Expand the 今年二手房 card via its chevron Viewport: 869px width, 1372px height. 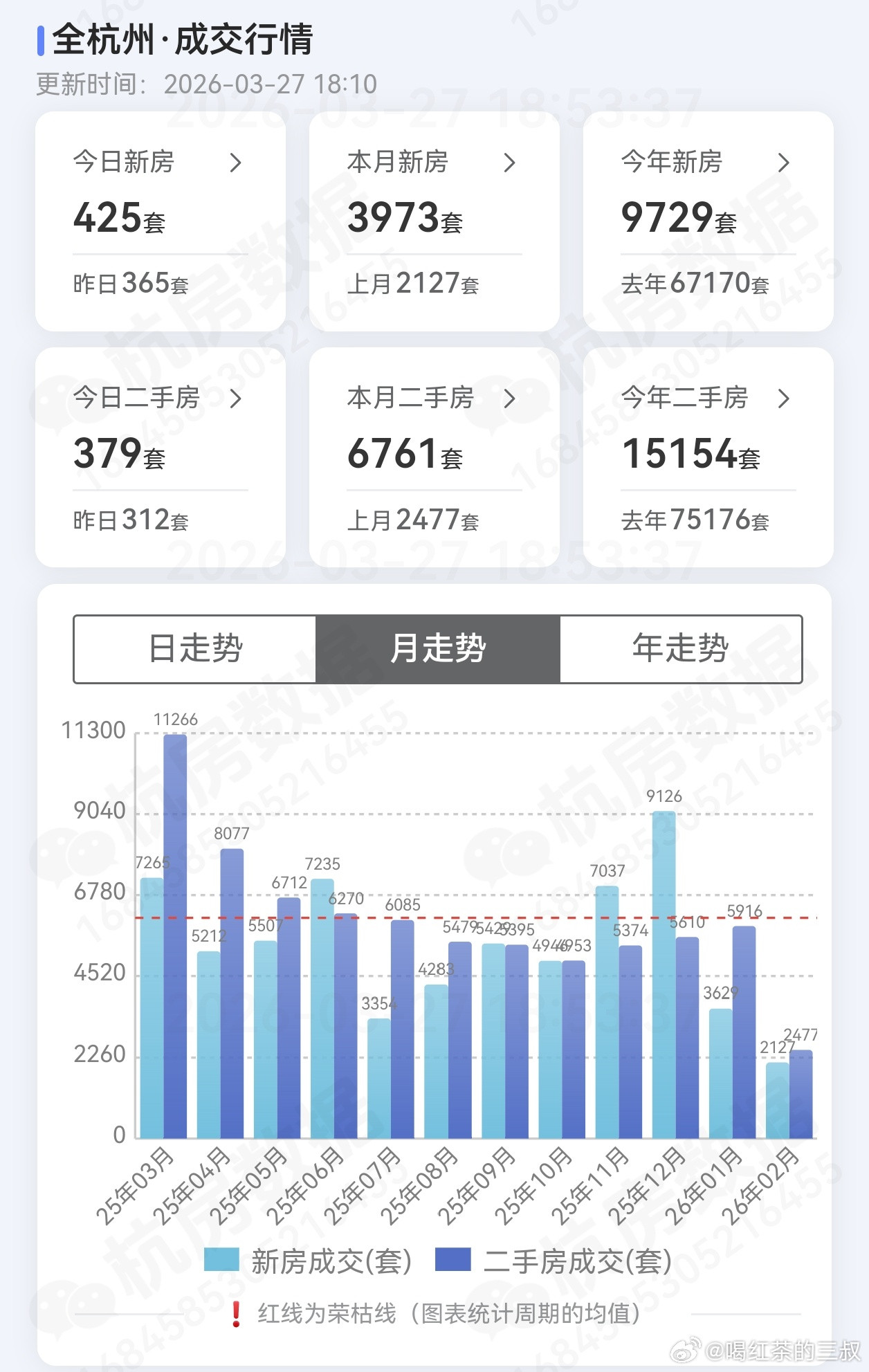click(x=785, y=398)
